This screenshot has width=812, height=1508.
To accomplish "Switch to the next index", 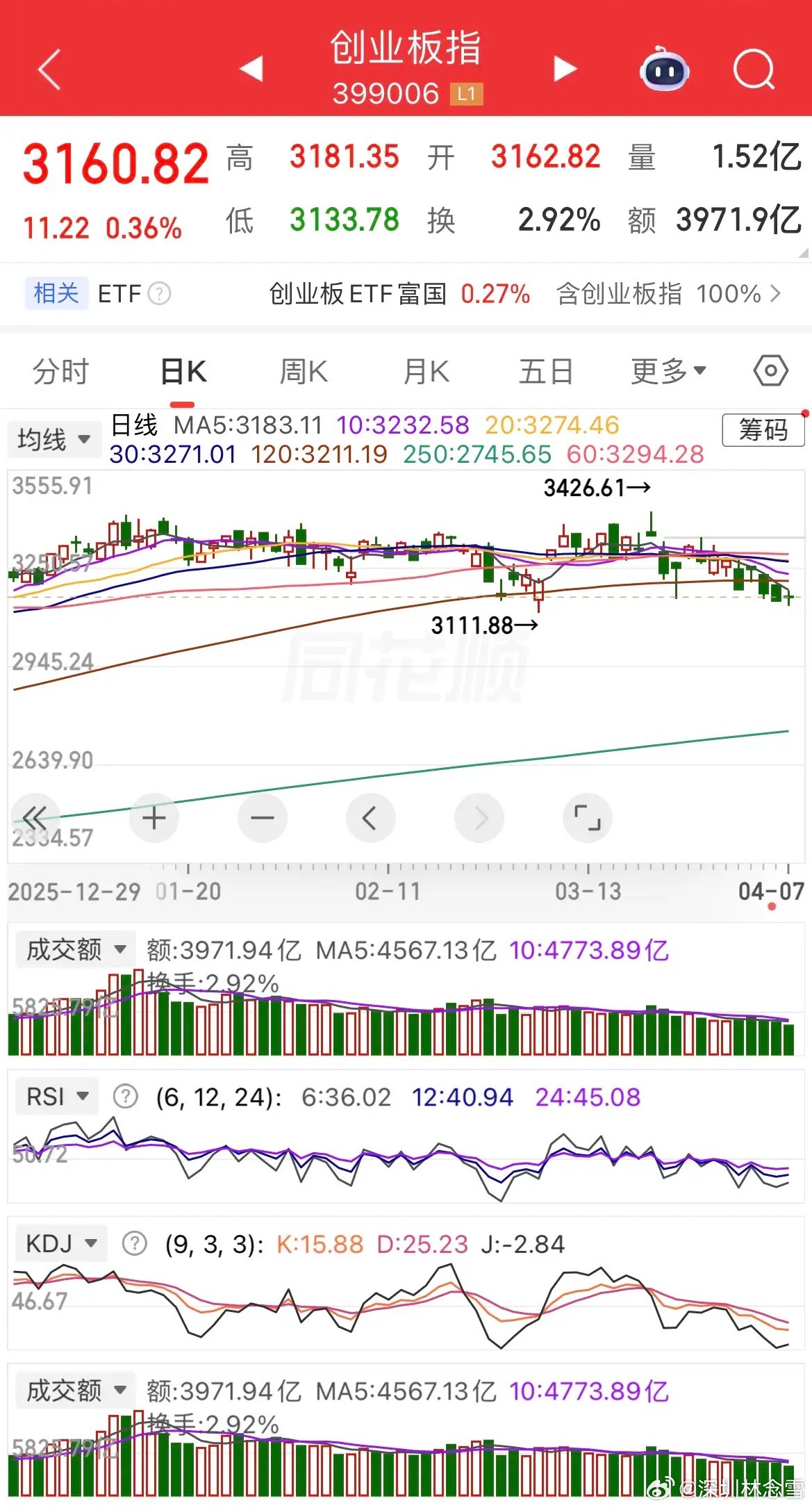I will (565, 69).
